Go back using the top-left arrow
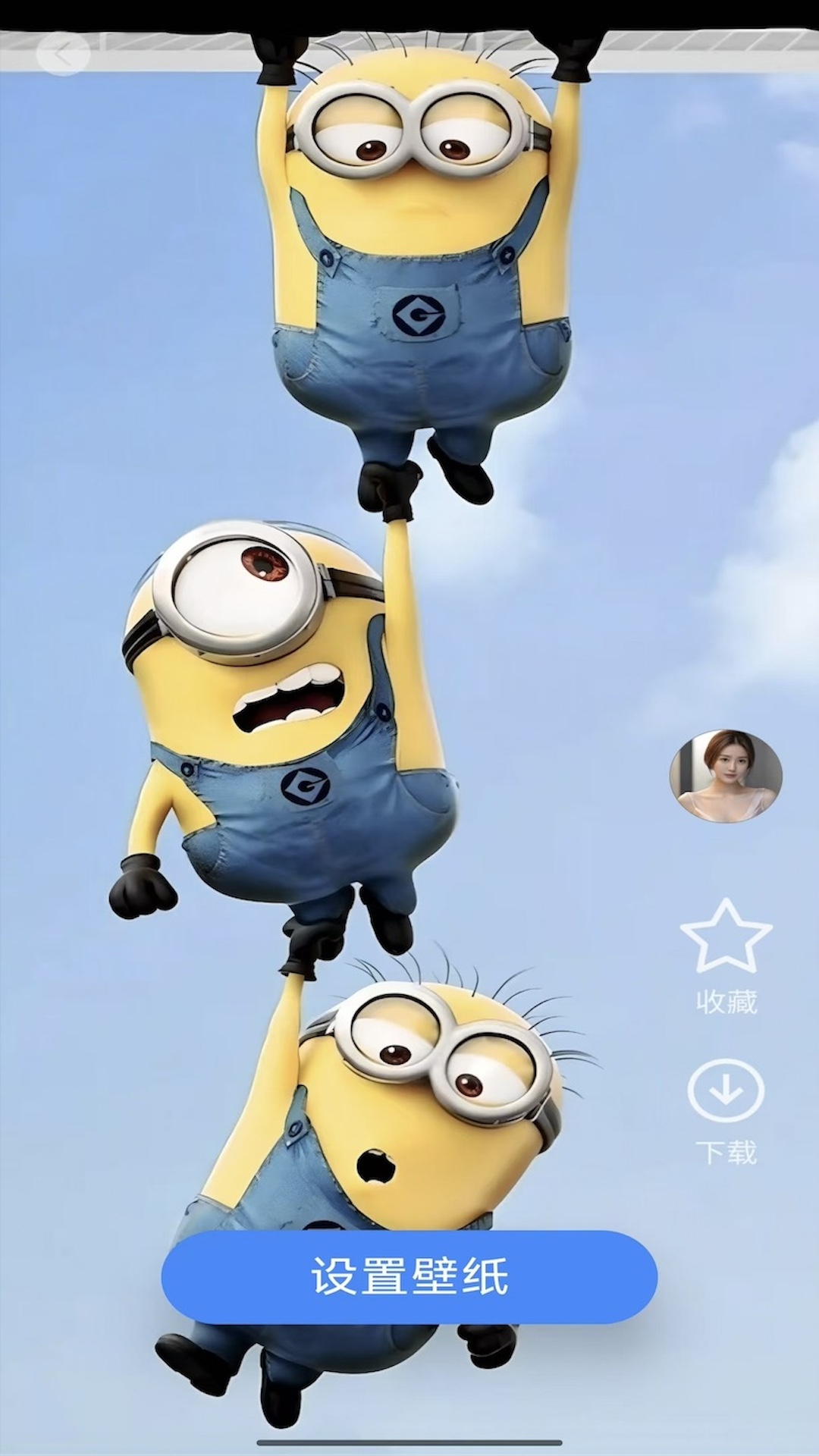The image size is (819, 1456). tap(63, 54)
